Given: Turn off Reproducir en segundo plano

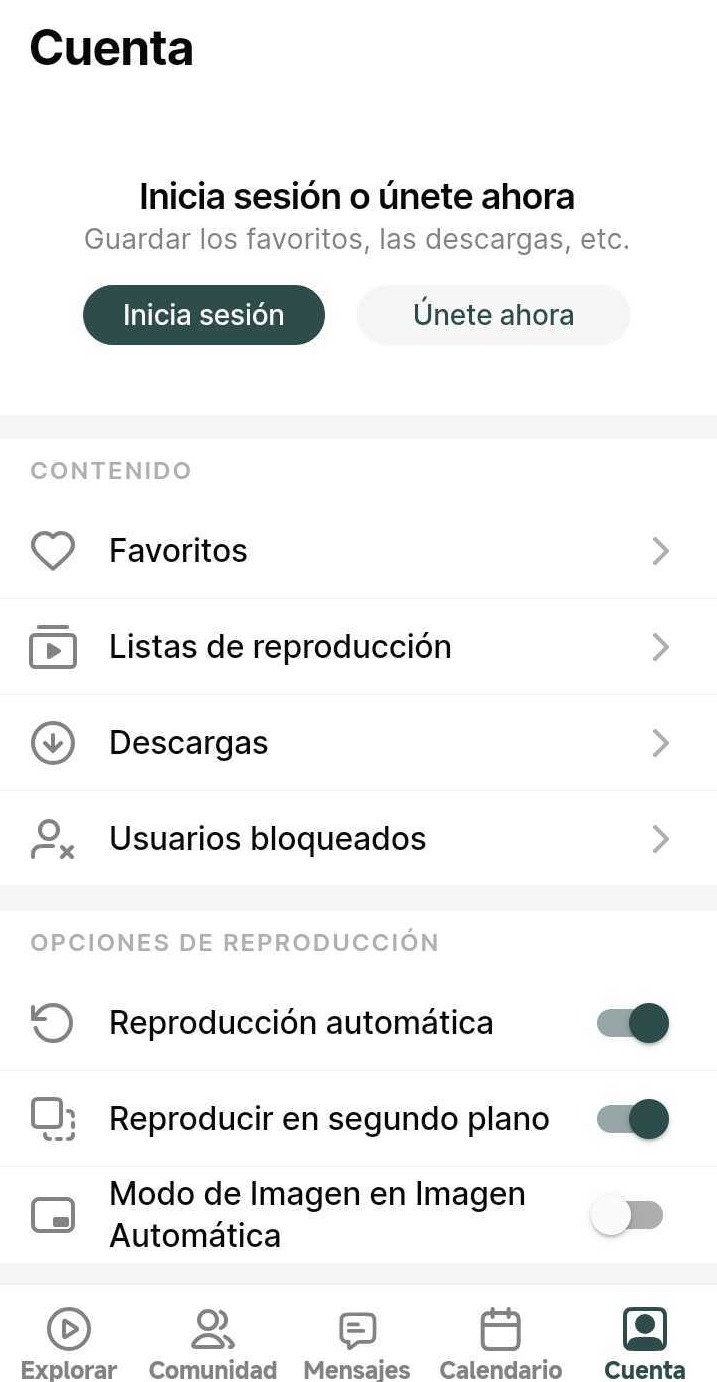Looking at the screenshot, I should pos(632,1119).
